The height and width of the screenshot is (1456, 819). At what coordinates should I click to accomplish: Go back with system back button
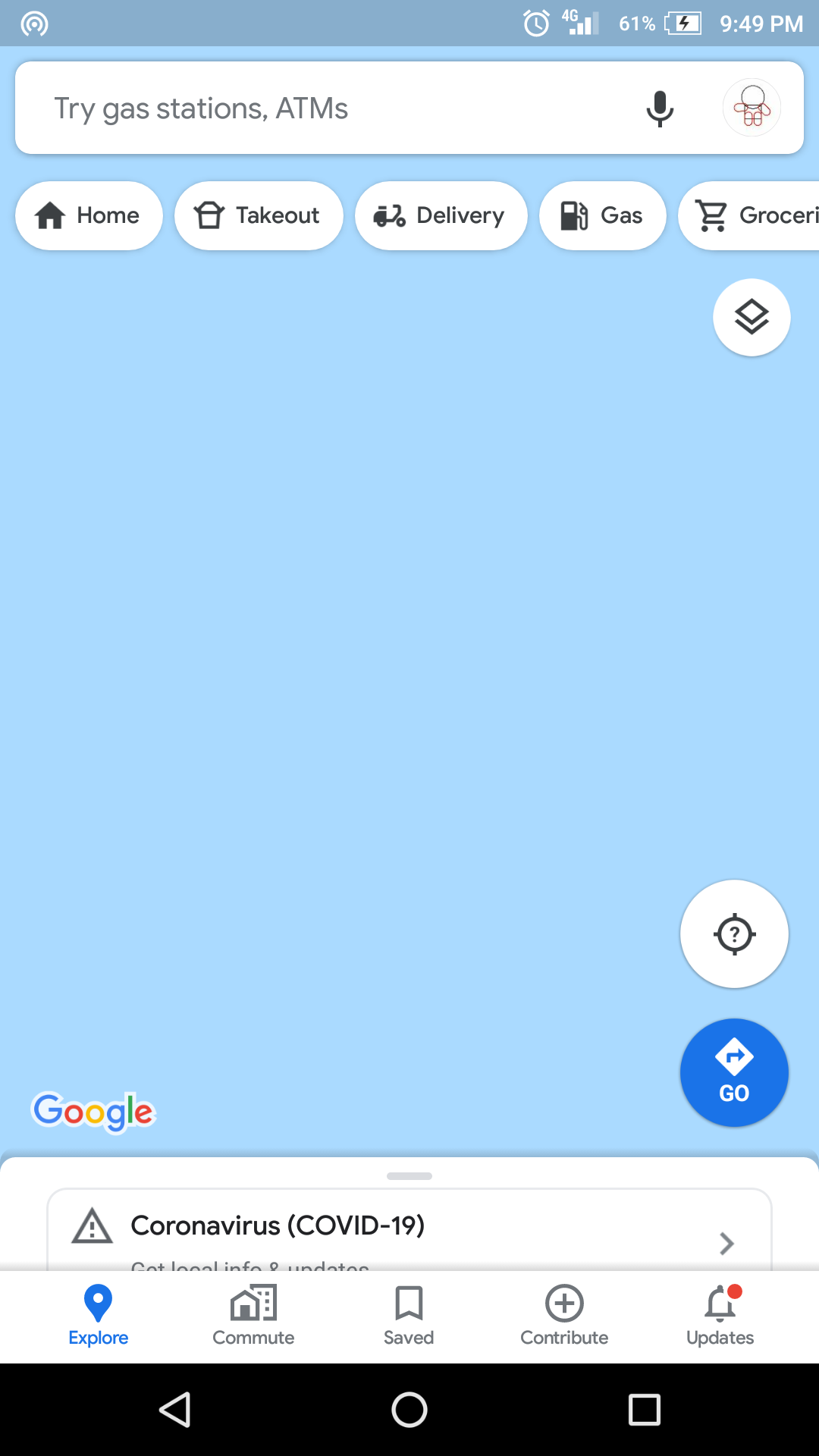tap(175, 1410)
